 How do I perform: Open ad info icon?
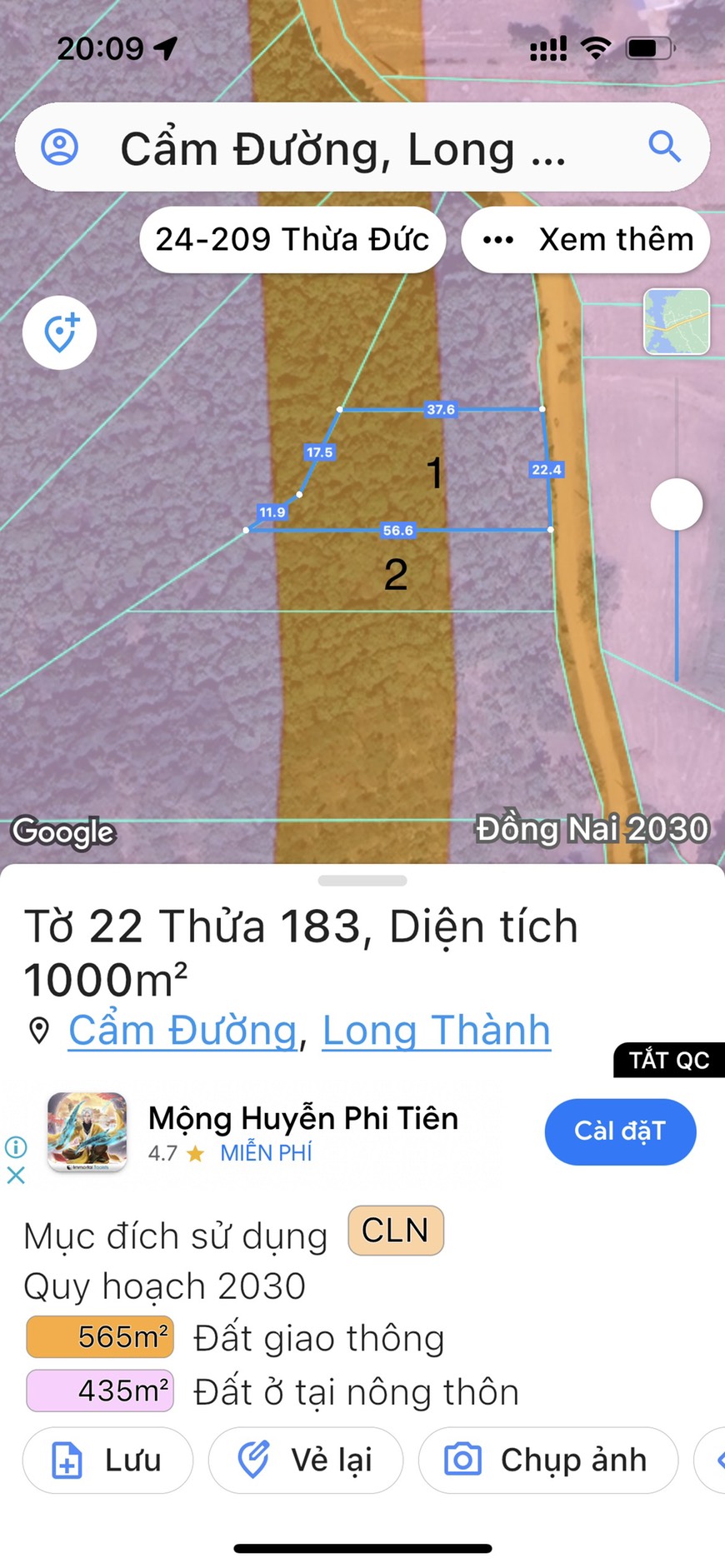pos(16,1147)
